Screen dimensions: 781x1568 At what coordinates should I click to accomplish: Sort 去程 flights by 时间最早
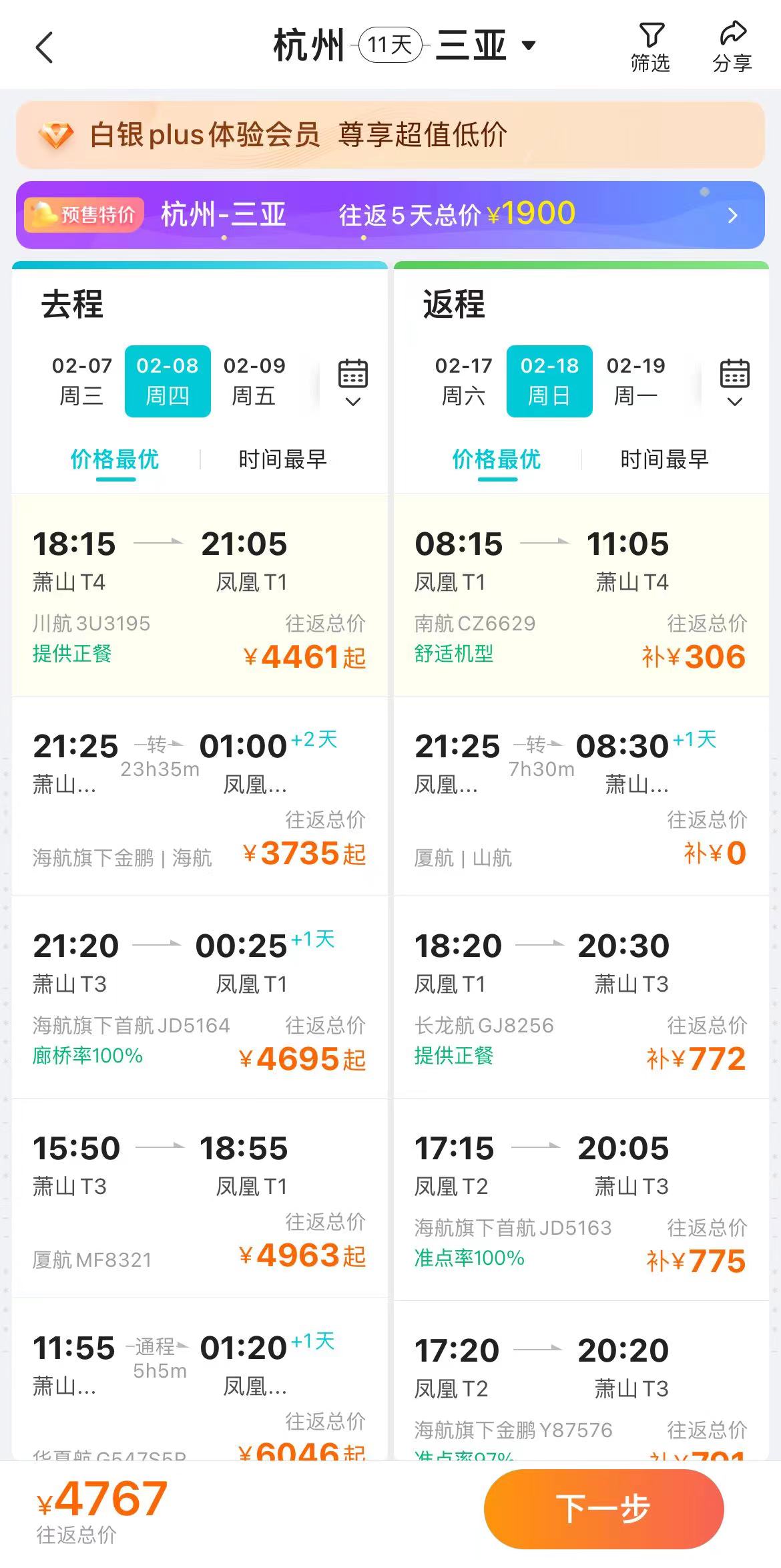point(282,459)
